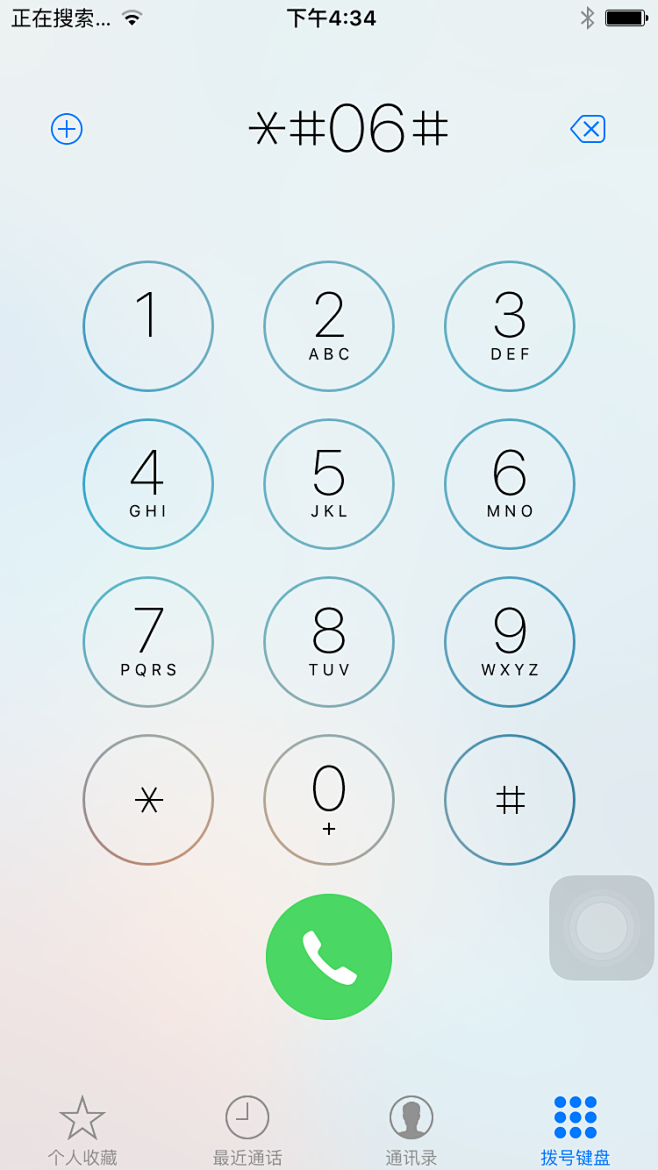Dial the 4 GHI key
658x1170 pixels.
148,484
